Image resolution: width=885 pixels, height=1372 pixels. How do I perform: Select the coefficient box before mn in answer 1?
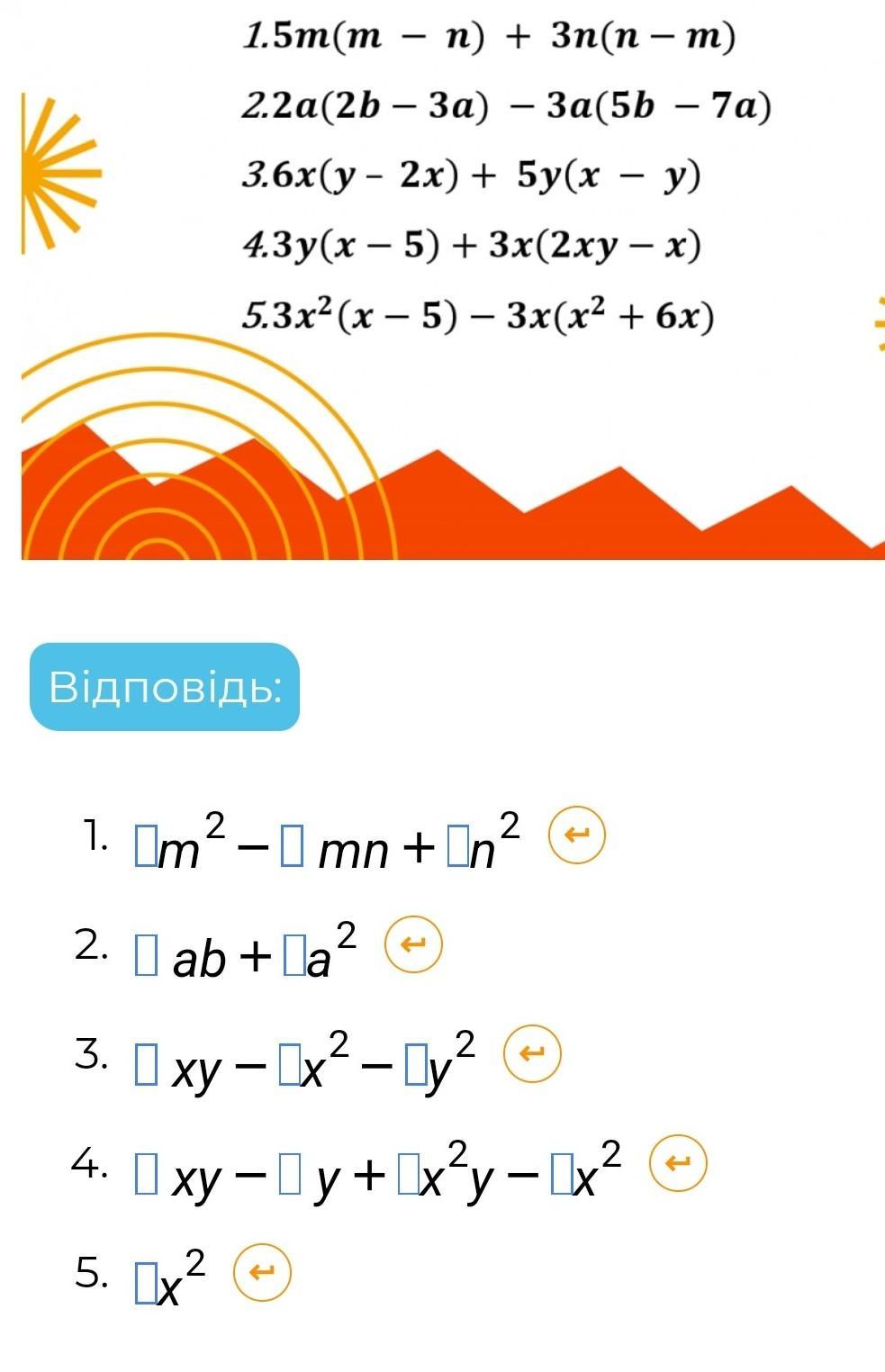[x=291, y=848]
